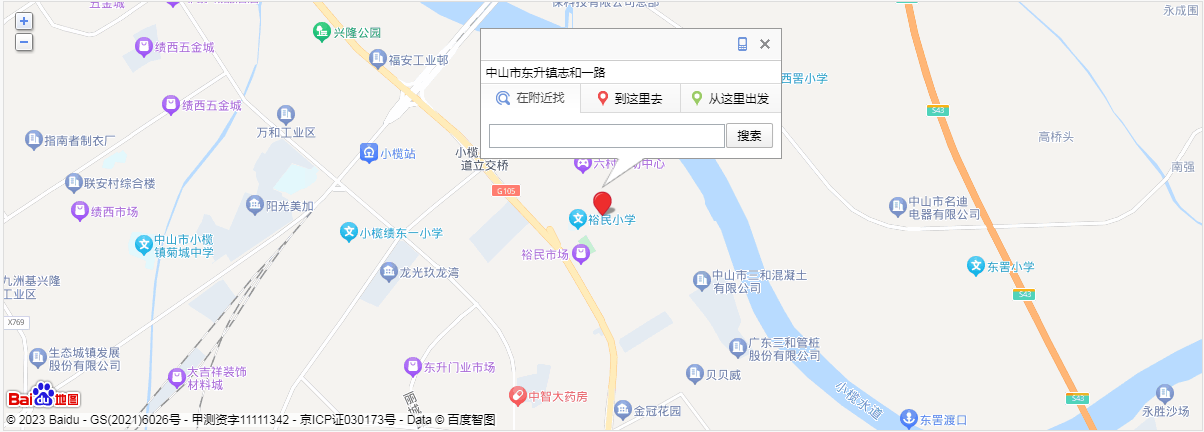Select the red location marker

[x=602, y=203]
